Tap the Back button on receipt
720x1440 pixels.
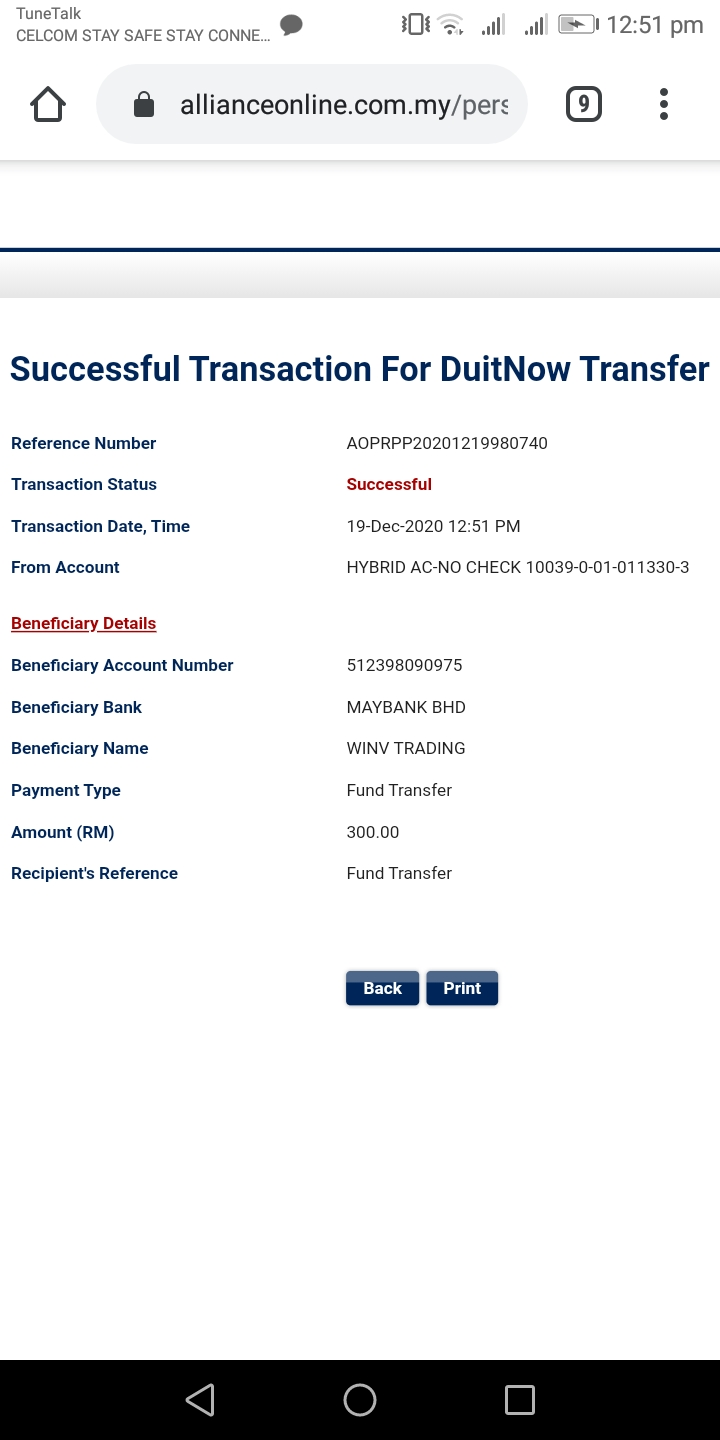point(382,988)
